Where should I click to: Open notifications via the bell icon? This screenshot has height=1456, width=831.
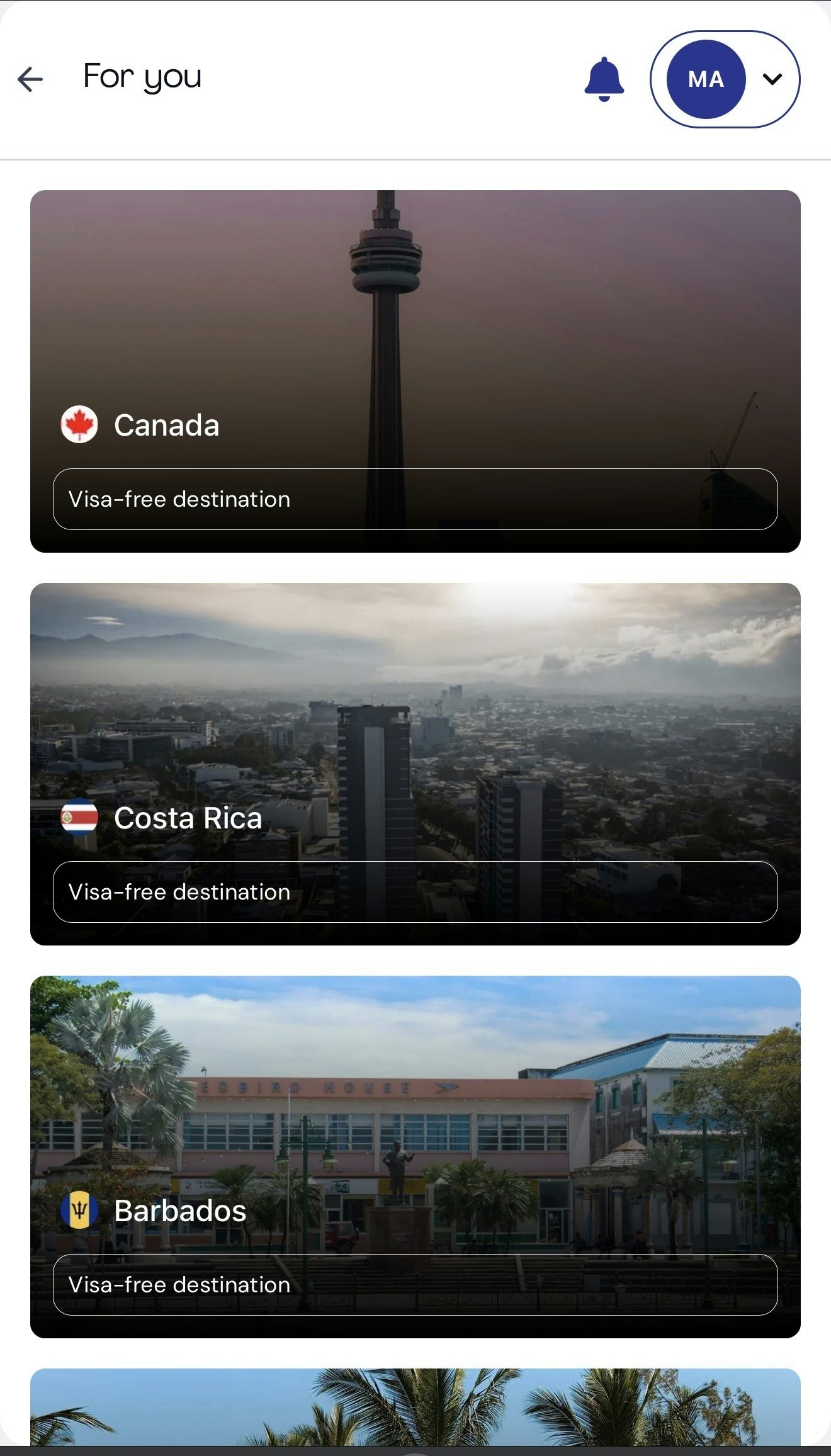point(604,80)
